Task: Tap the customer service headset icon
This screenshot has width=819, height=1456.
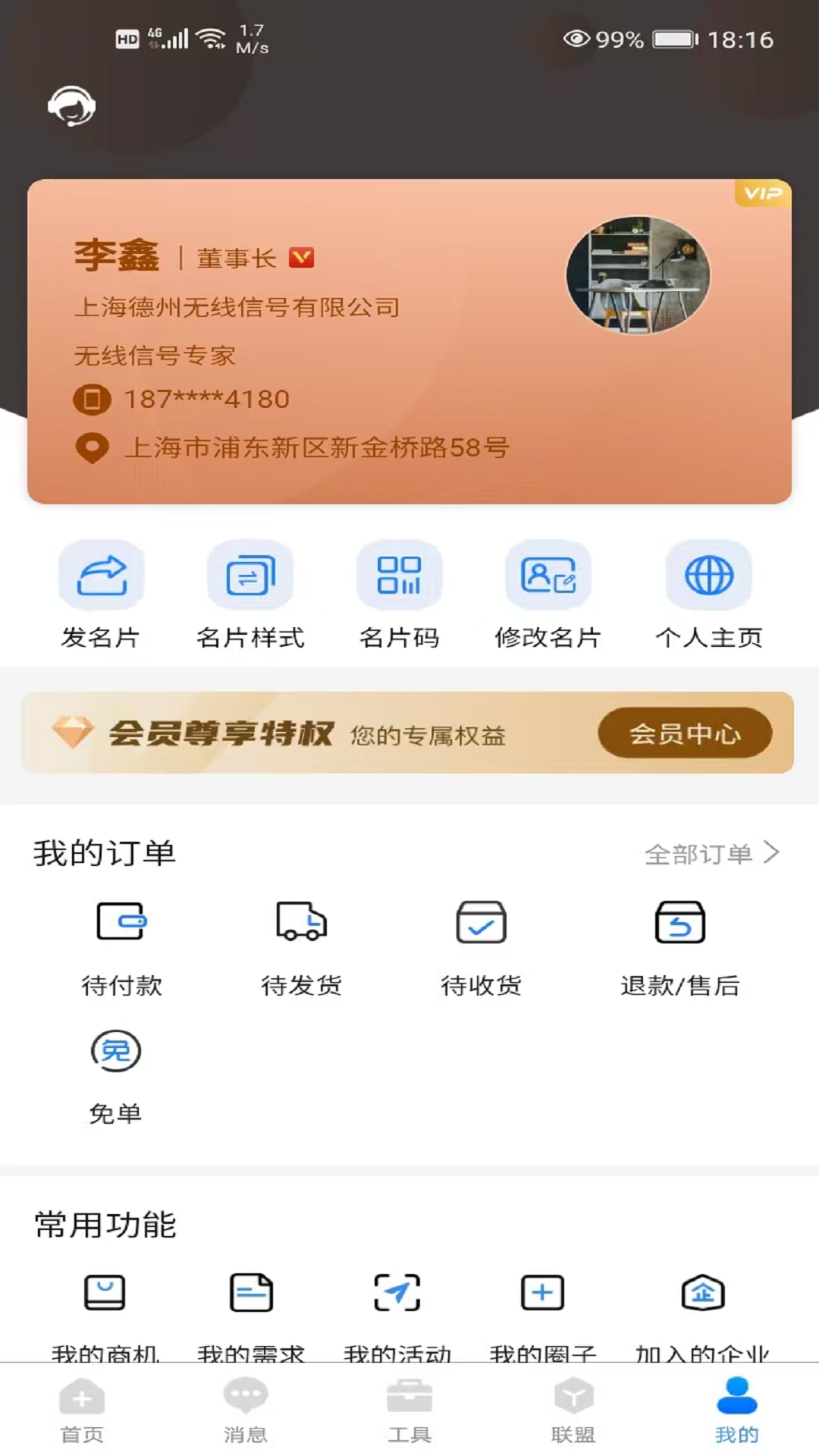Action: pyautogui.click(x=72, y=106)
